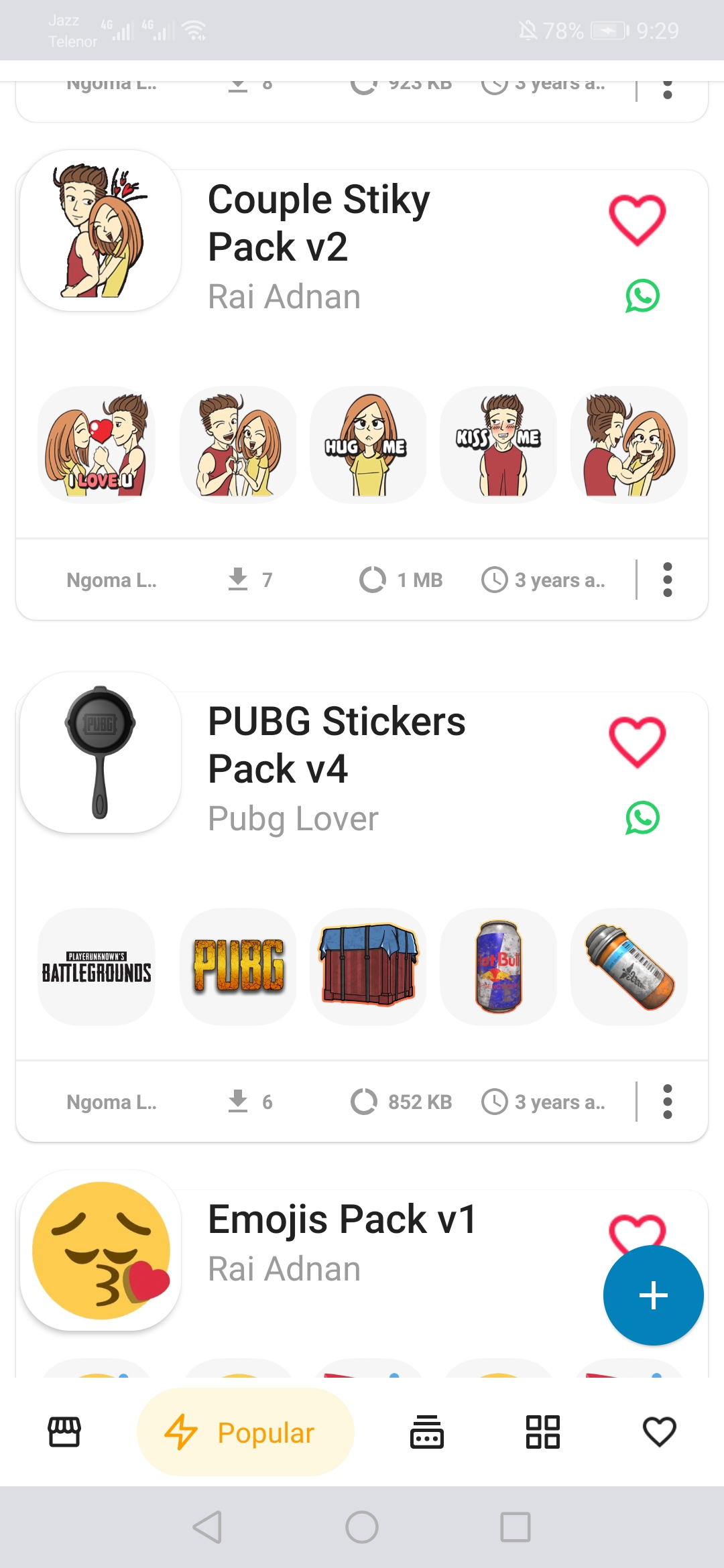724x1568 pixels.
Task: View the PUBG loot crate sticker
Action: 367,966
